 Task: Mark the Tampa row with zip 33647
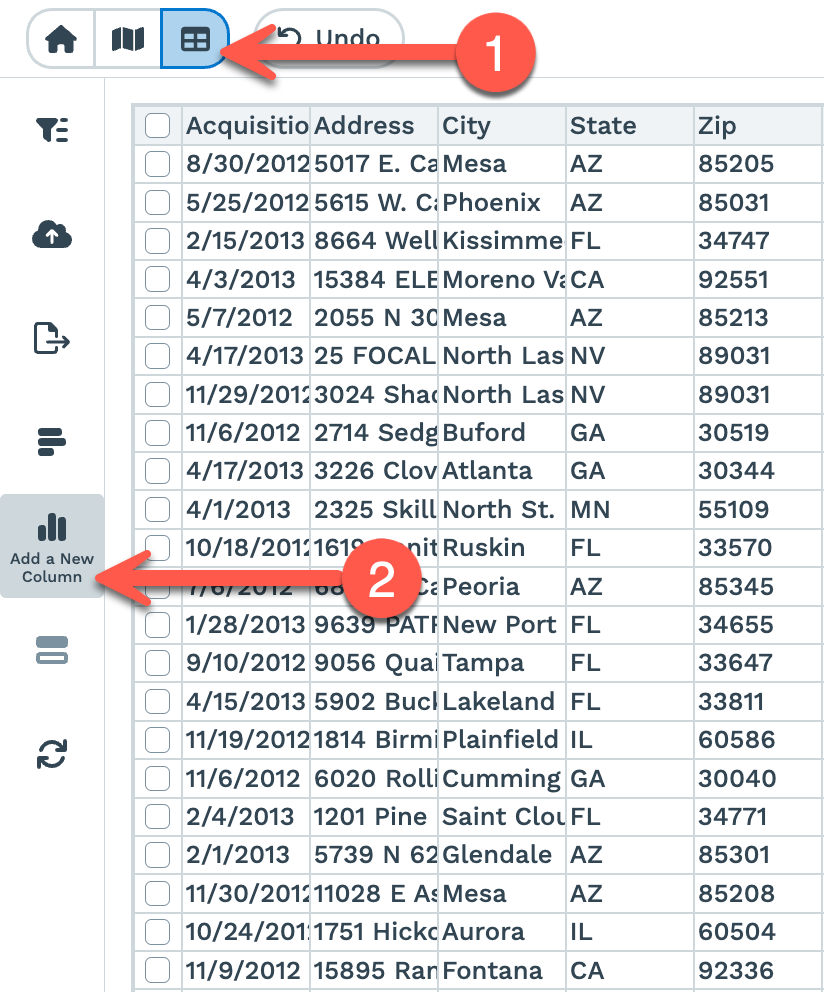pos(158,663)
